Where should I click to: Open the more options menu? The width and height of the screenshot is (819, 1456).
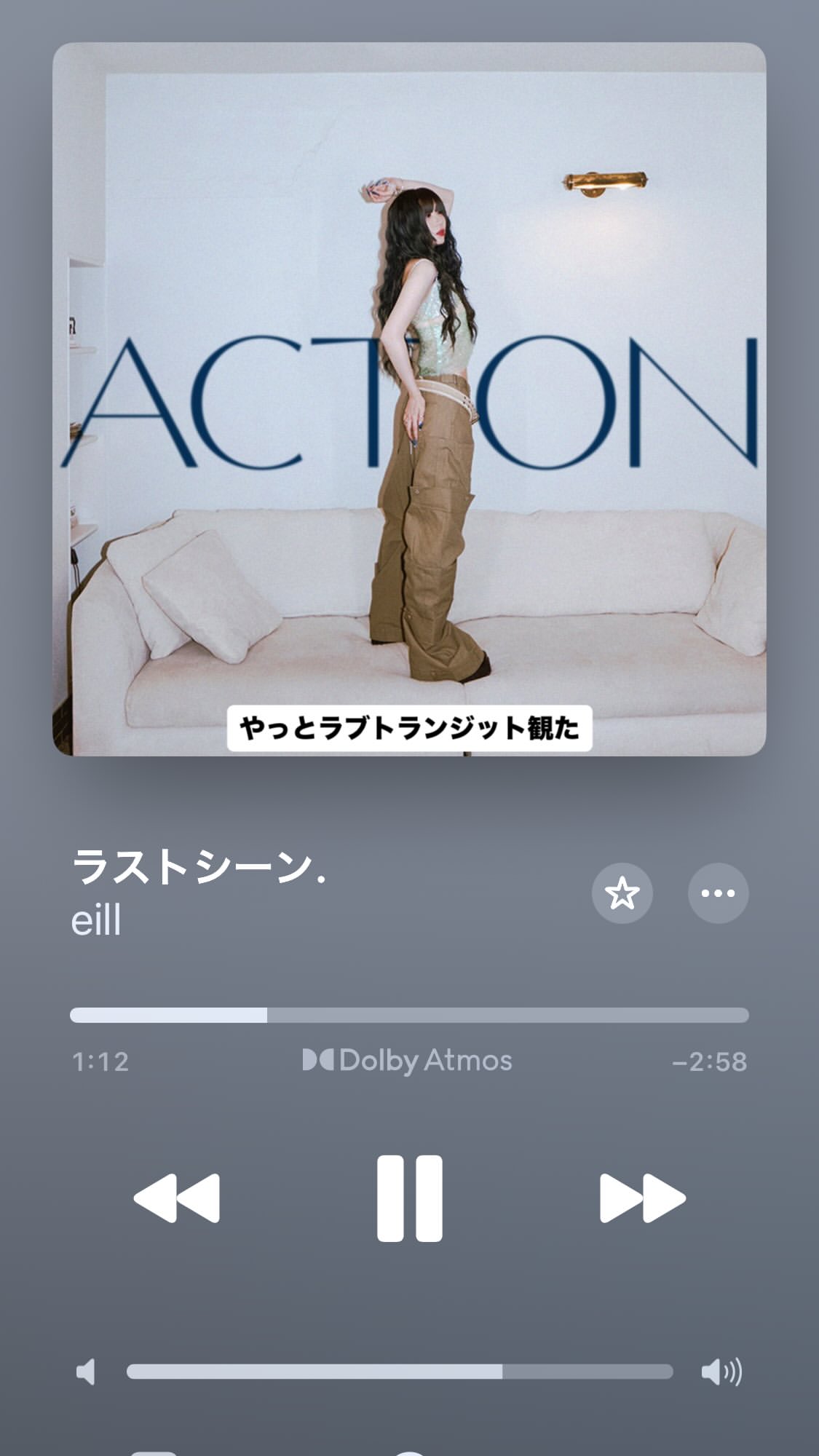click(x=718, y=893)
